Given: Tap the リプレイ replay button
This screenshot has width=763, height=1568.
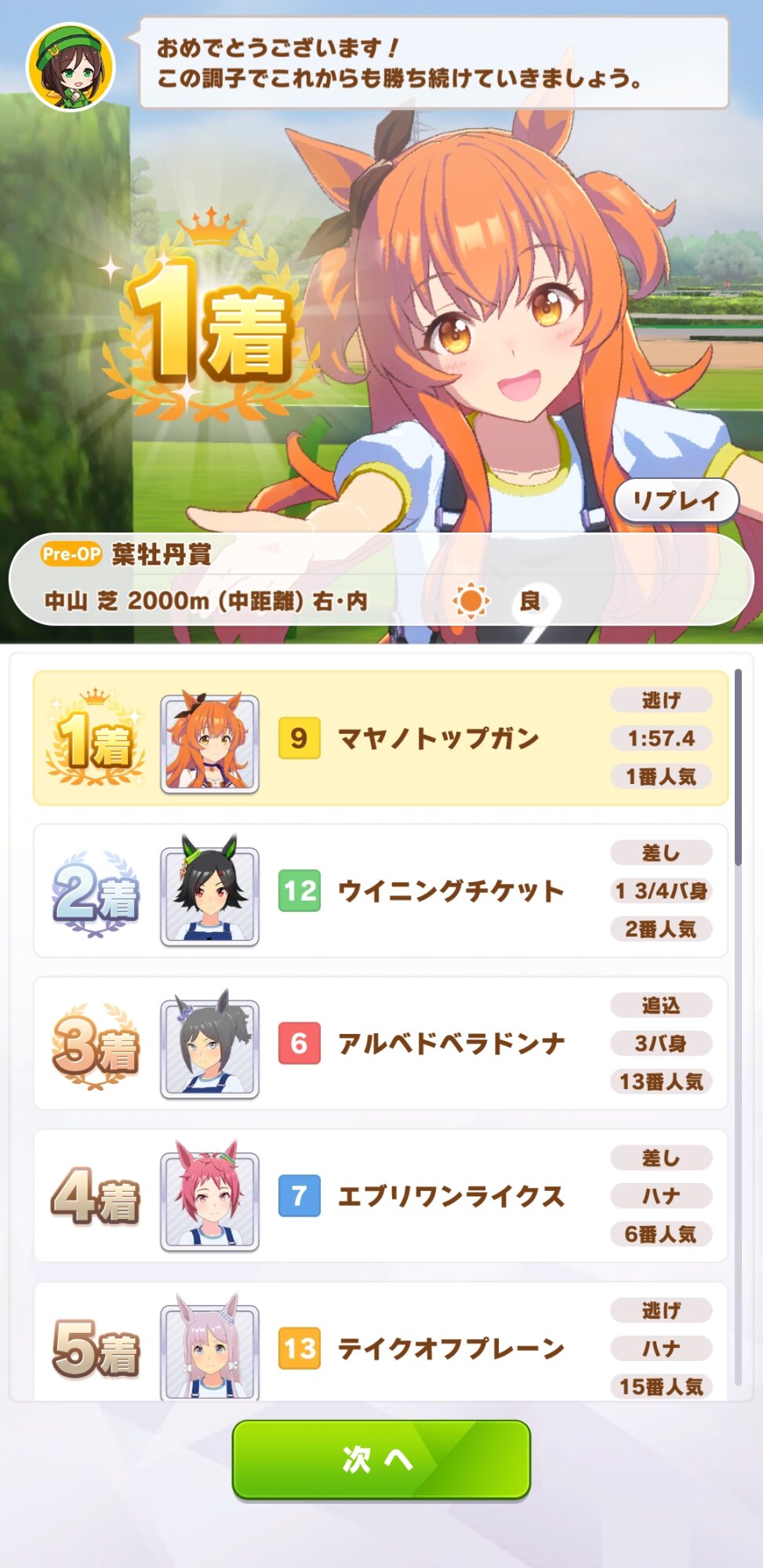Looking at the screenshot, I should (x=676, y=501).
